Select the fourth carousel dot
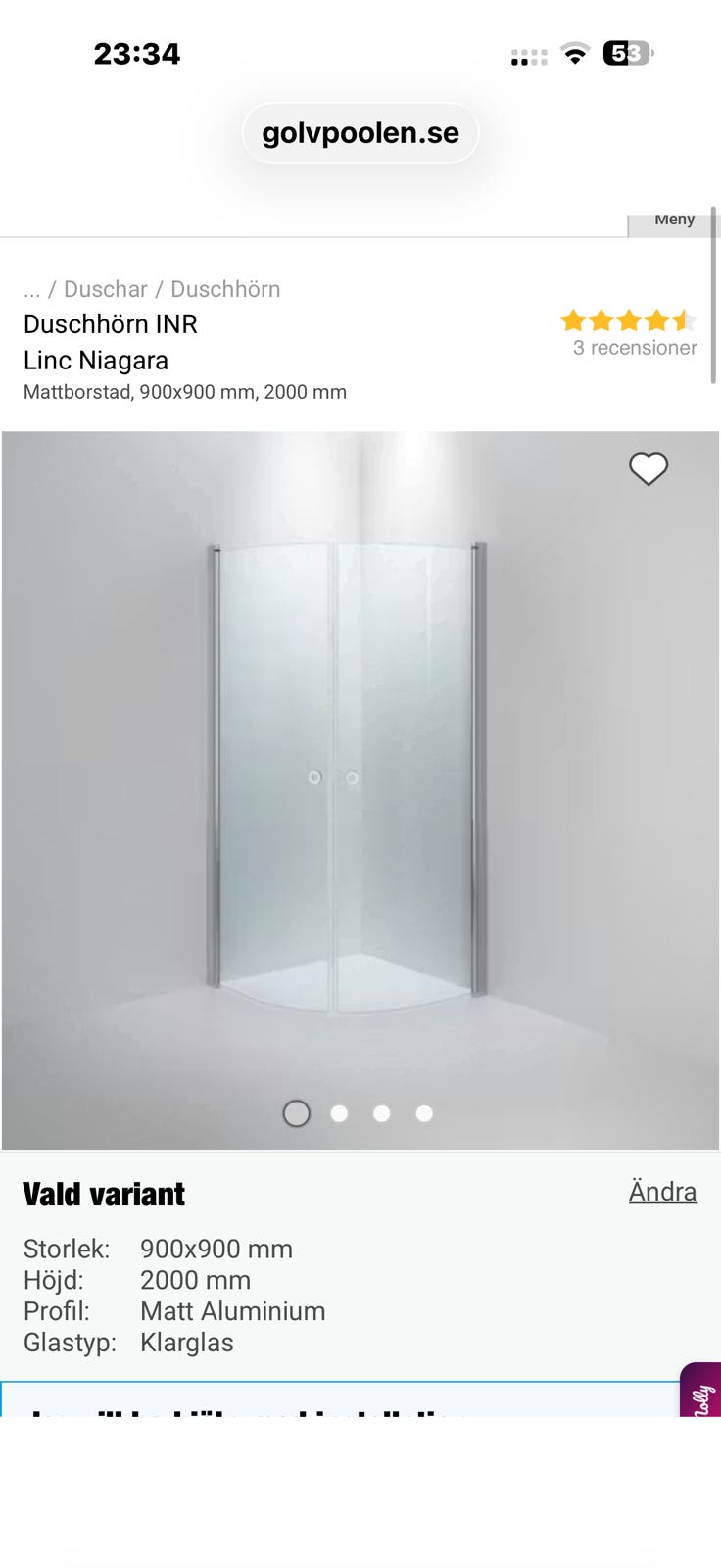This screenshot has width=721, height=1568. click(424, 1113)
